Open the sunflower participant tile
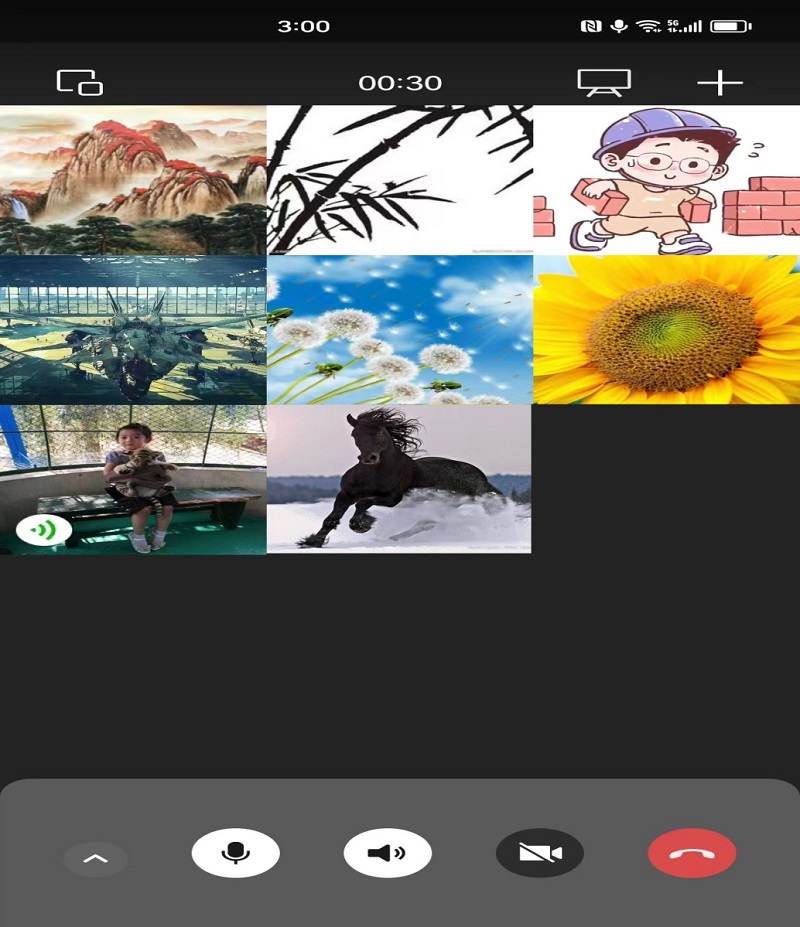Image resolution: width=800 pixels, height=927 pixels. [x=666, y=330]
